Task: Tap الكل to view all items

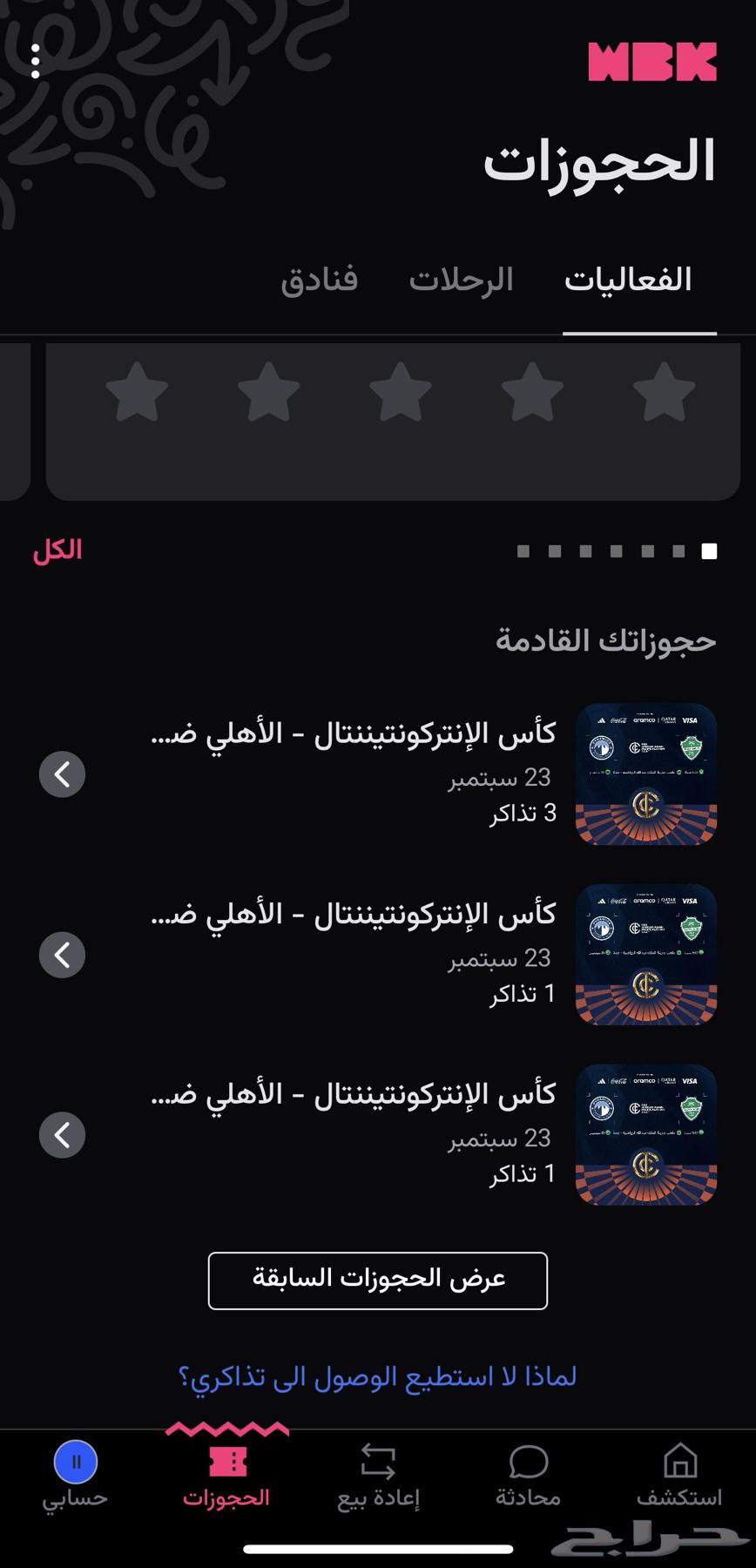Action: (x=57, y=550)
